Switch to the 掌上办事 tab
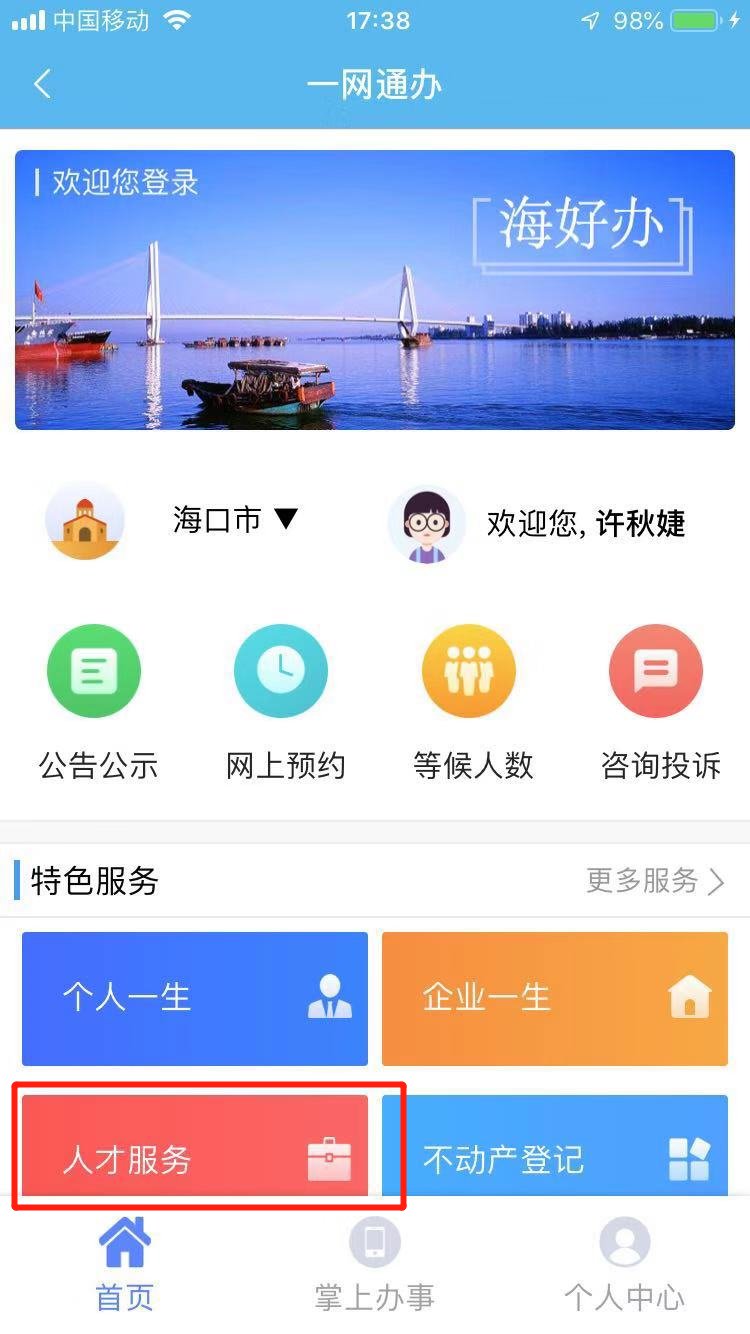The height and width of the screenshot is (1334, 750). click(375, 1265)
